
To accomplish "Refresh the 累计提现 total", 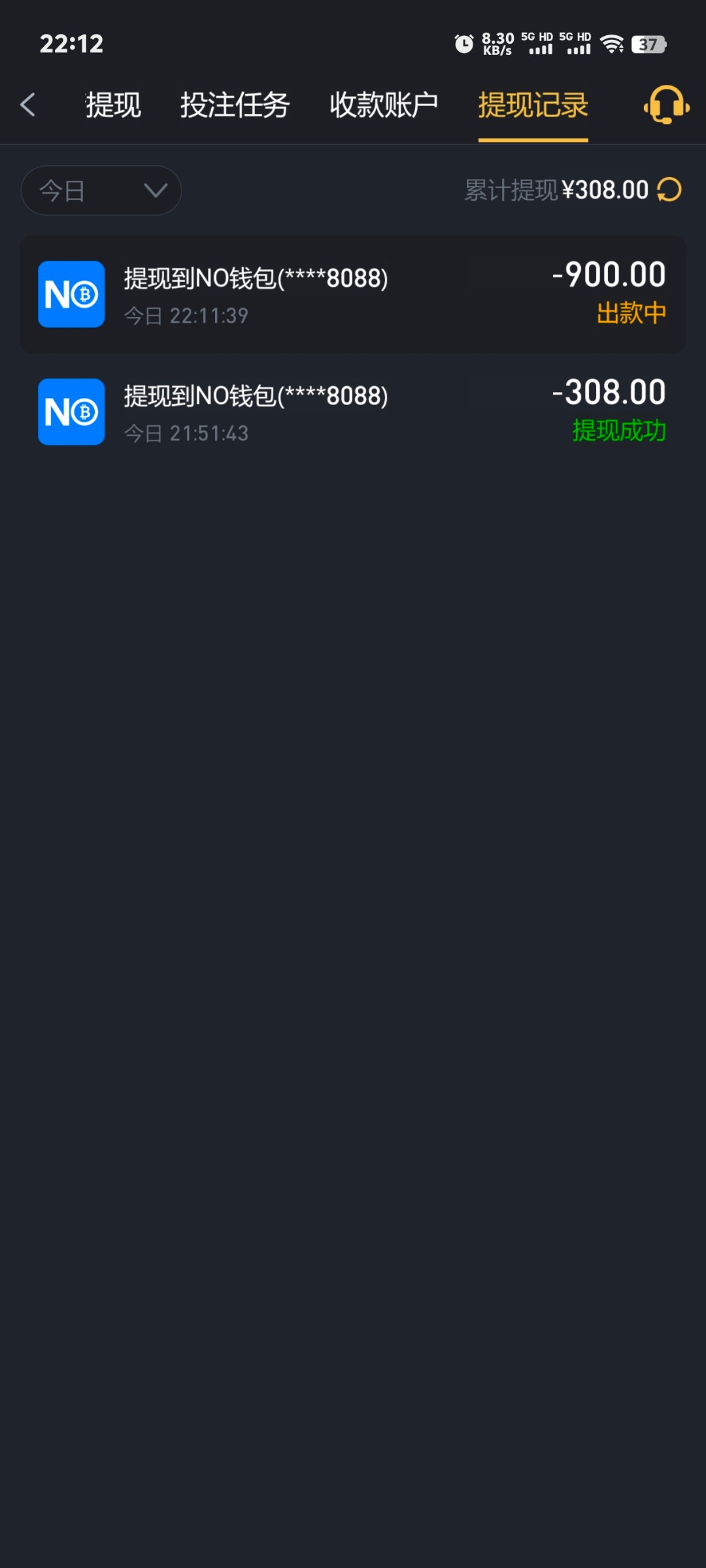I will [x=669, y=190].
